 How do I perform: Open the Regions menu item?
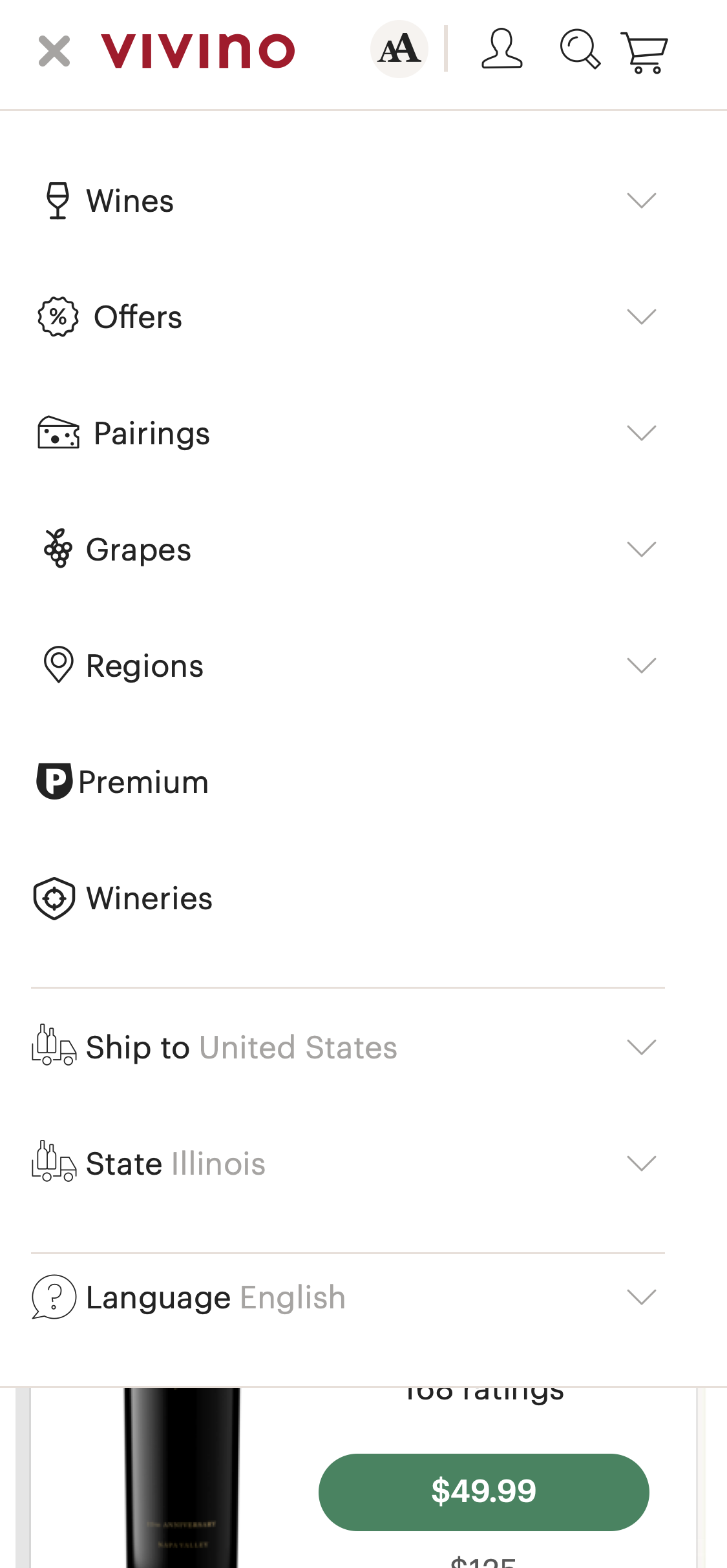[x=143, y=665]
